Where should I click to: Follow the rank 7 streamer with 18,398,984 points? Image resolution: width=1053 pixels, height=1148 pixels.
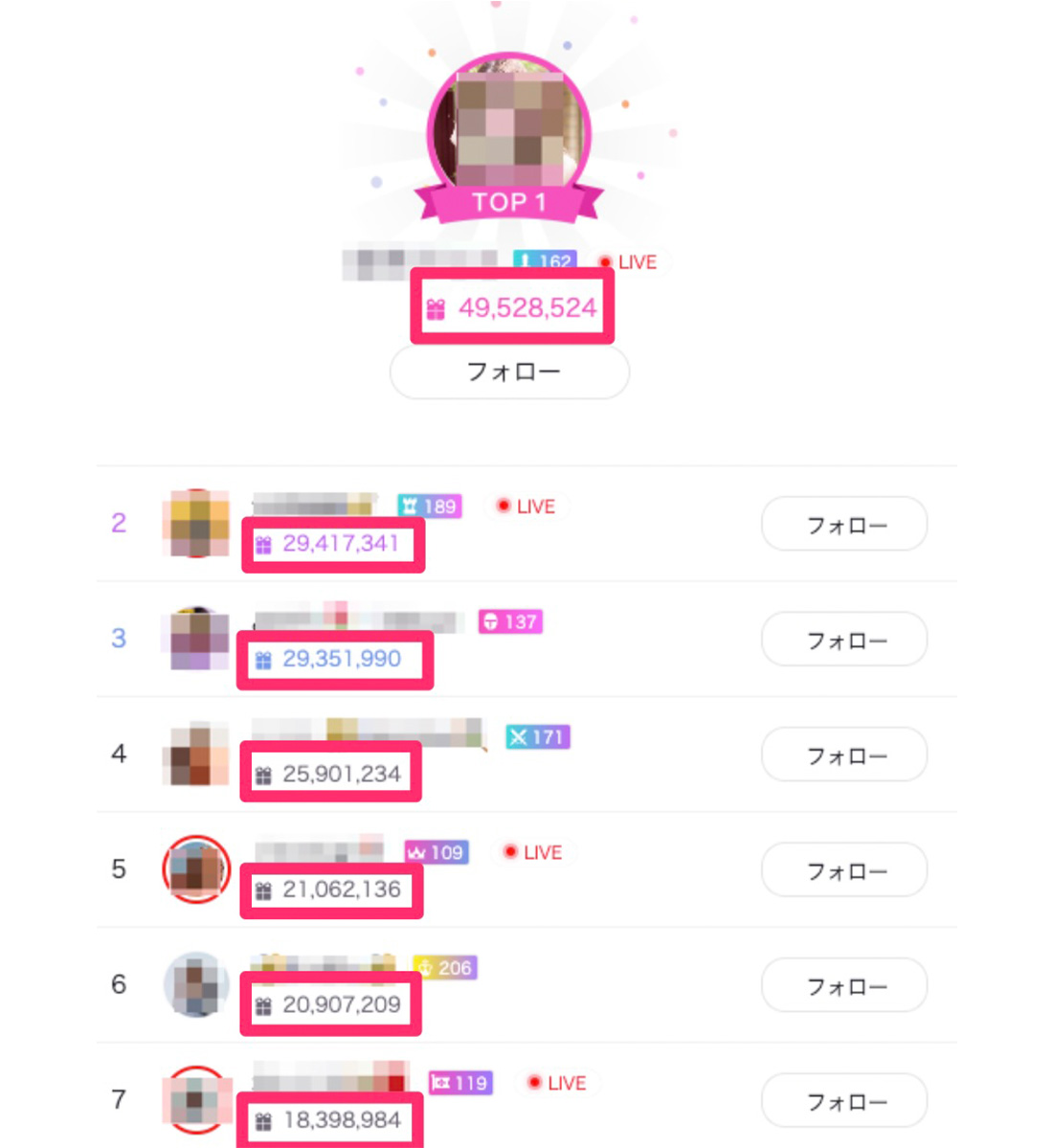(x=843, y=1100)
